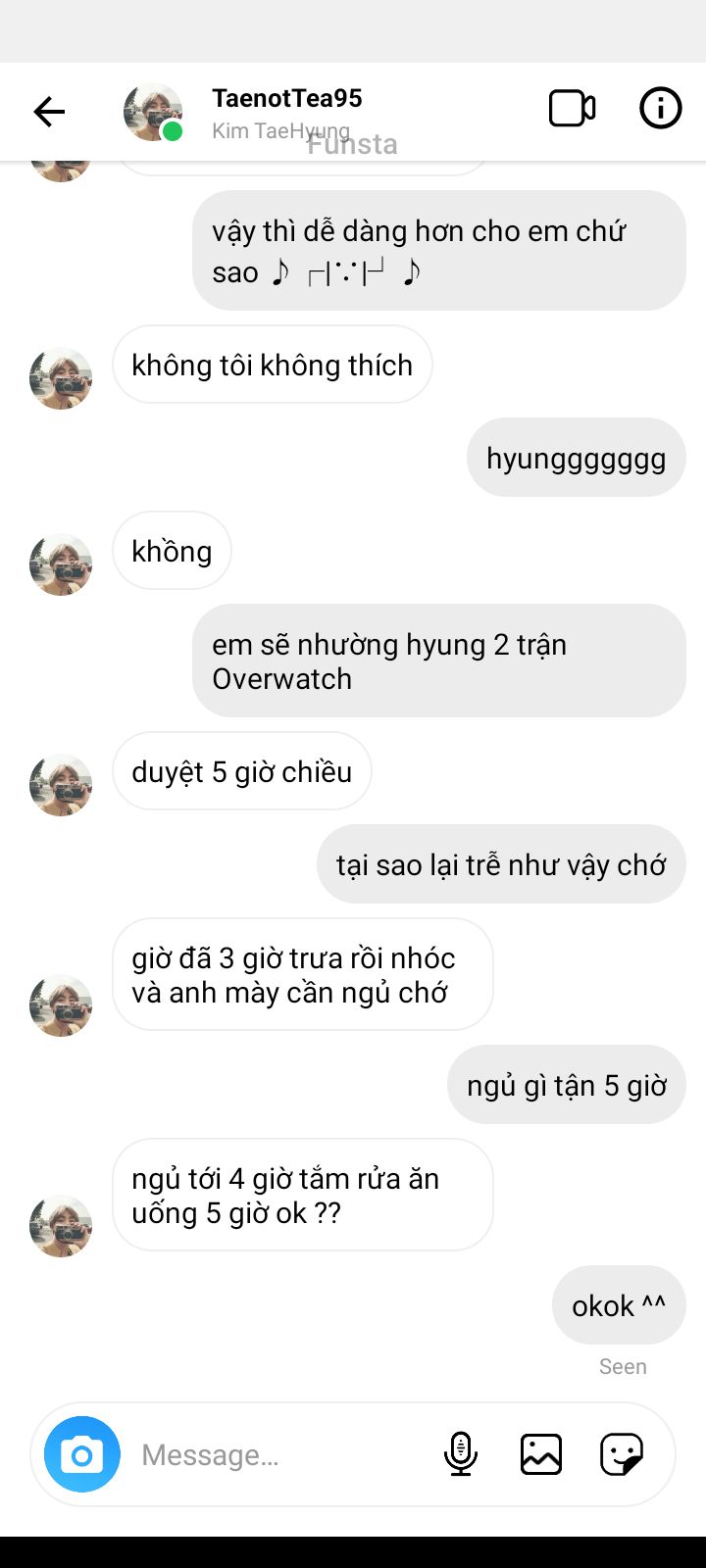Go back using the arrow icon
This screenshot has width=706, height=1568.
pyautogui.click(x=49, y=112)
